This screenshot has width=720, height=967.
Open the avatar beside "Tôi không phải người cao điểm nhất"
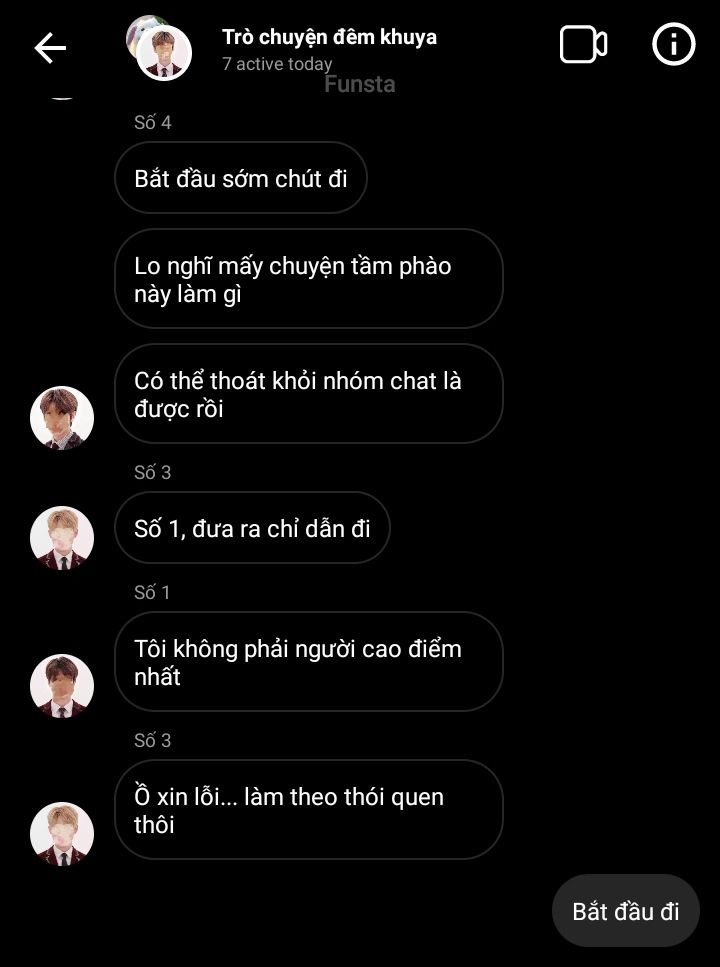point(62,686)
